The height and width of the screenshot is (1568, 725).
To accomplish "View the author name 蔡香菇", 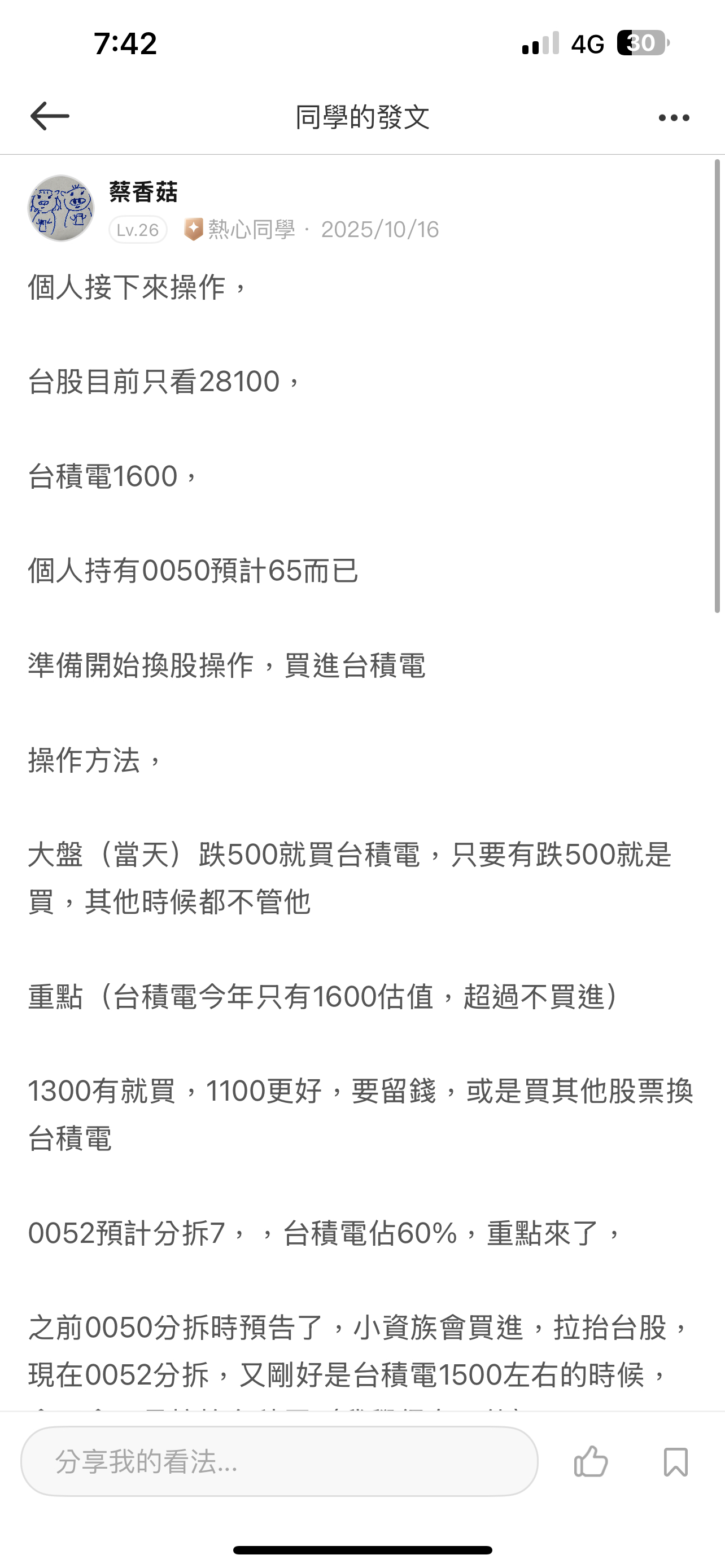I will coord(143,192).
